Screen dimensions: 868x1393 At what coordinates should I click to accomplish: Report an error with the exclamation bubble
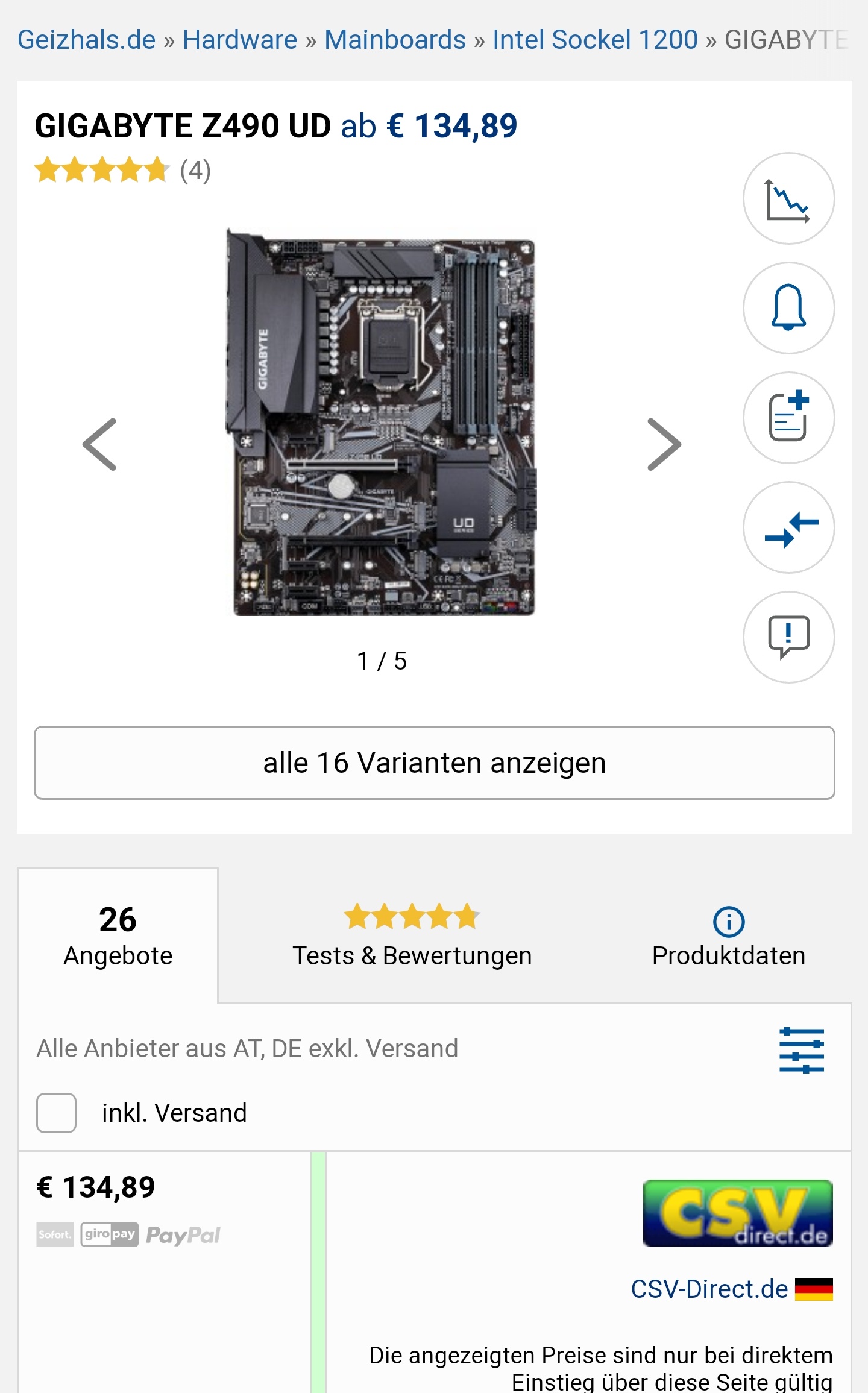788,637
